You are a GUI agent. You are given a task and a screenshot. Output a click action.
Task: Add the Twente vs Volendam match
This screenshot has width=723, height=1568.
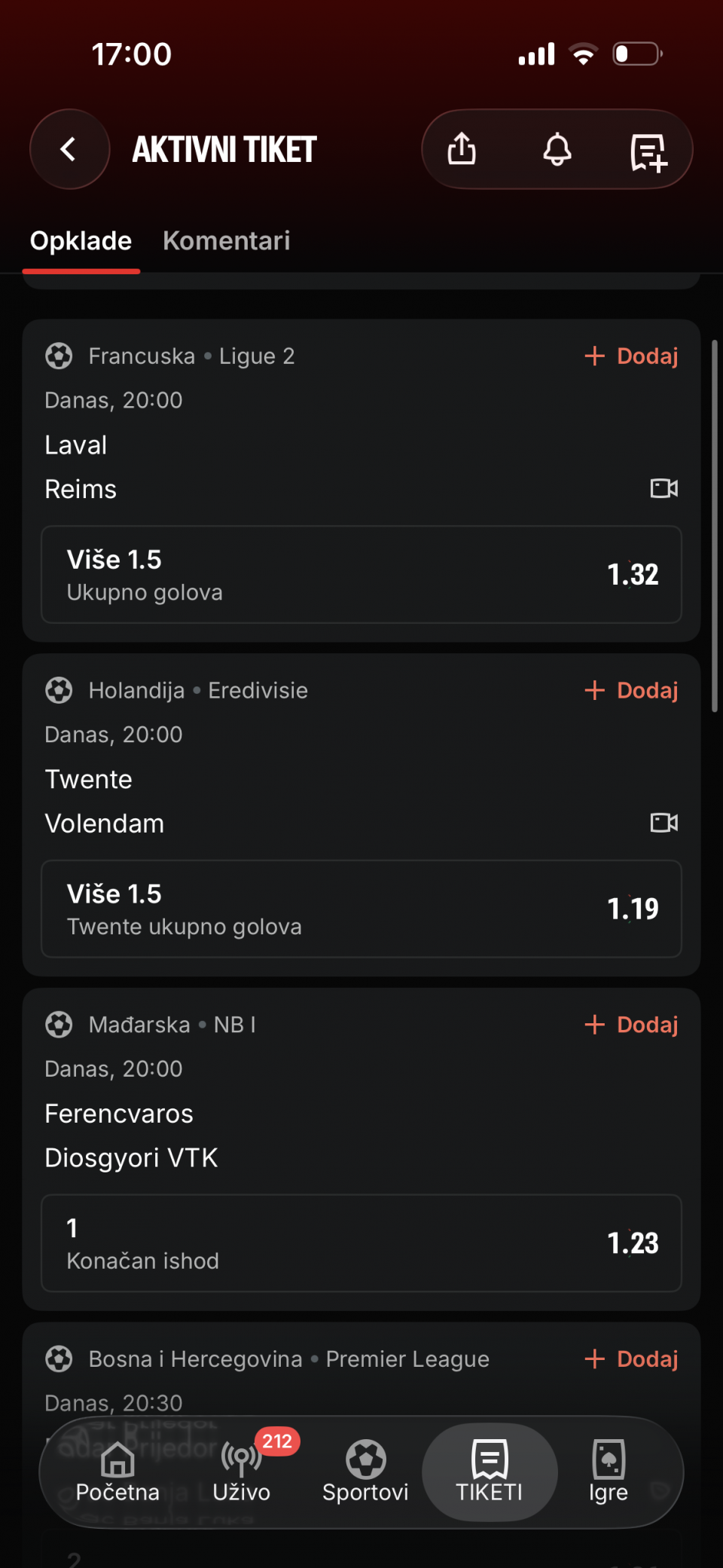point(631,691)
